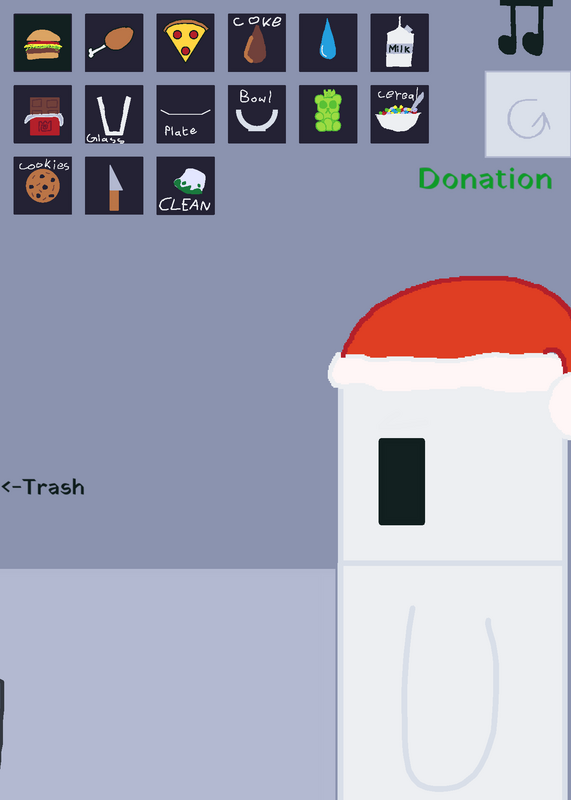
Task: Select the green gummy bear
Action: [x=328, y=114]
